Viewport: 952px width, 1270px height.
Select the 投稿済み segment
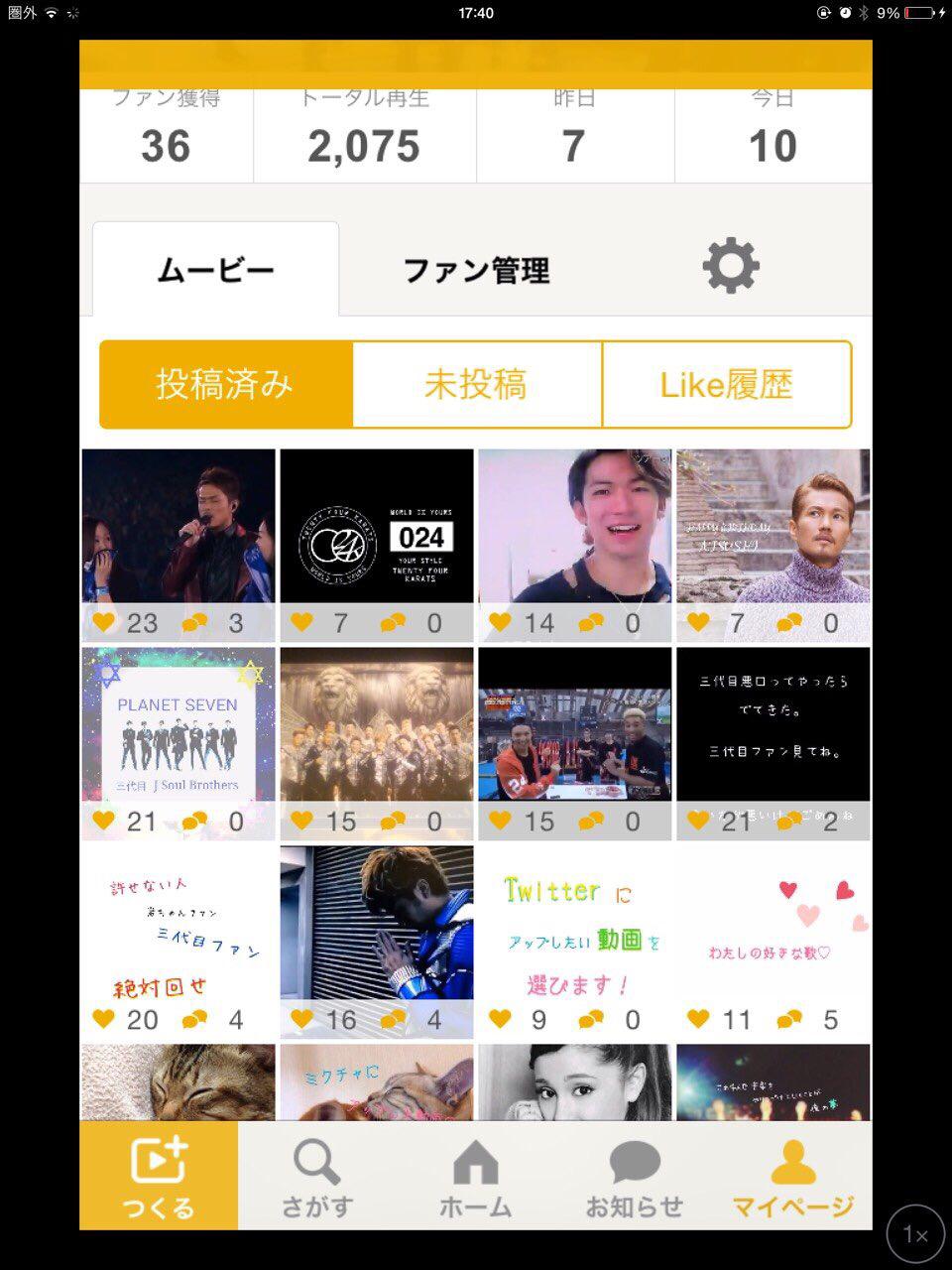(226, 385)
